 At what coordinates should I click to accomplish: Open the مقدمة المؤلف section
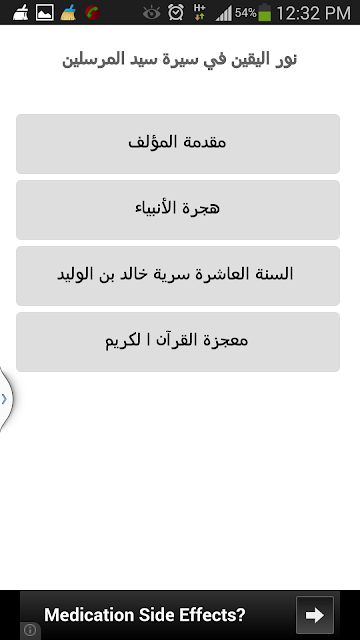178,144
